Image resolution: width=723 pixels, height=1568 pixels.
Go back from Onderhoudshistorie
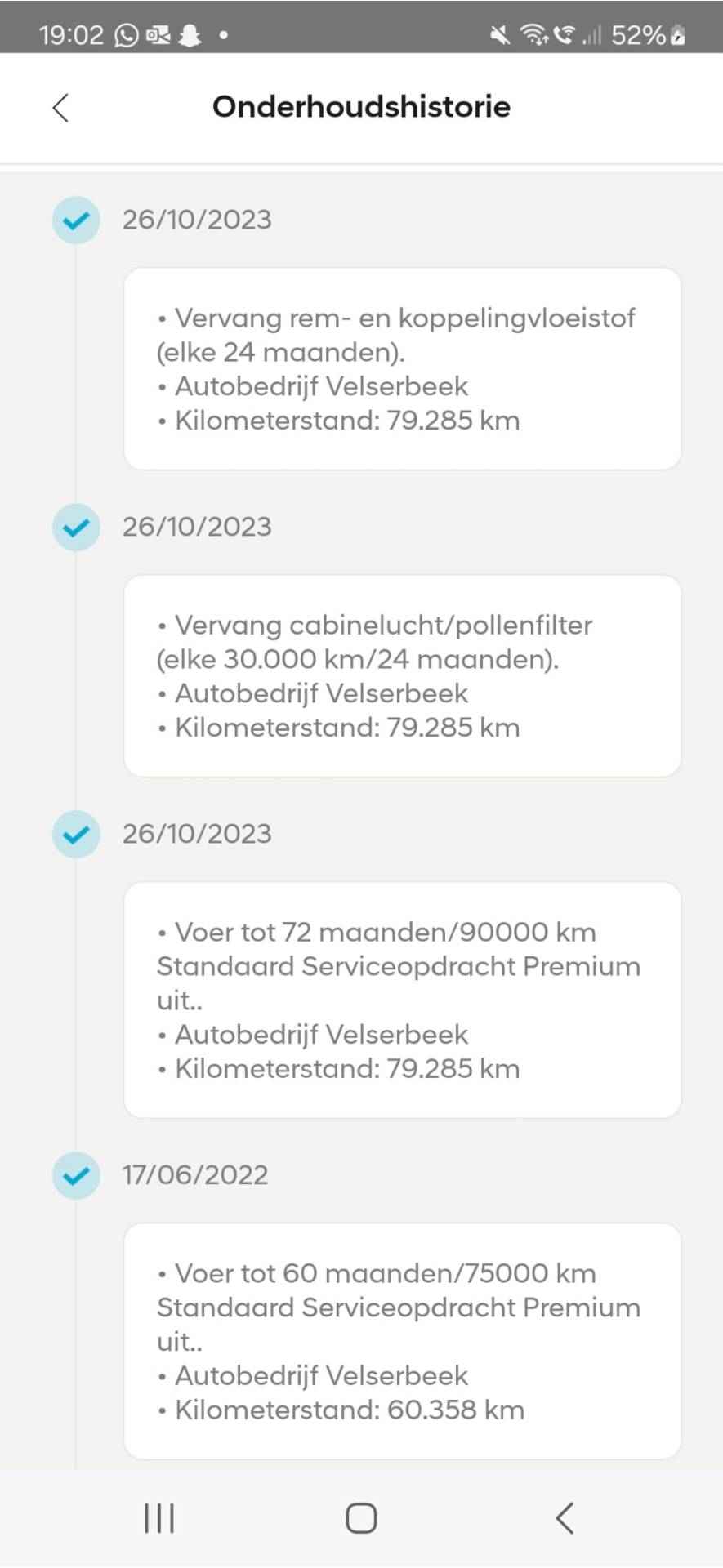click(60, 108)
